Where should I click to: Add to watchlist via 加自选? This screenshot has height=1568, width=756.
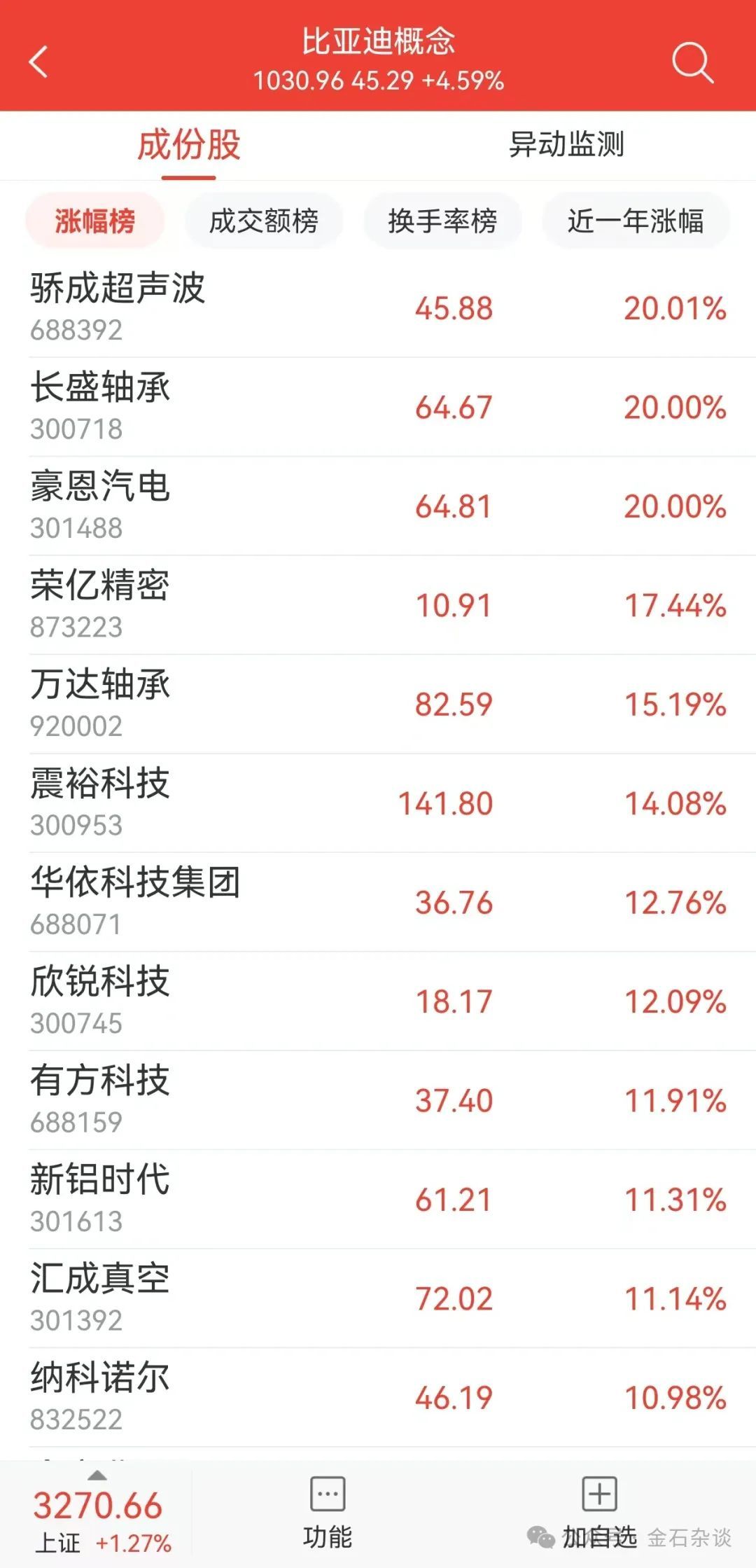599,1513
